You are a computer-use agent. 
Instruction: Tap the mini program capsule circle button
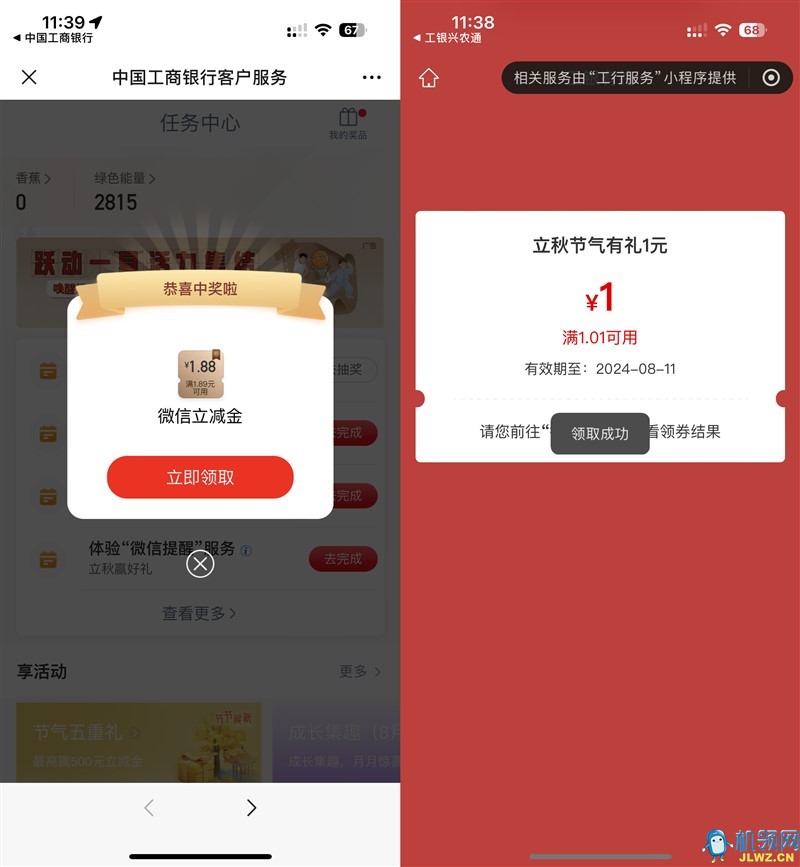[x=770, y=78]
